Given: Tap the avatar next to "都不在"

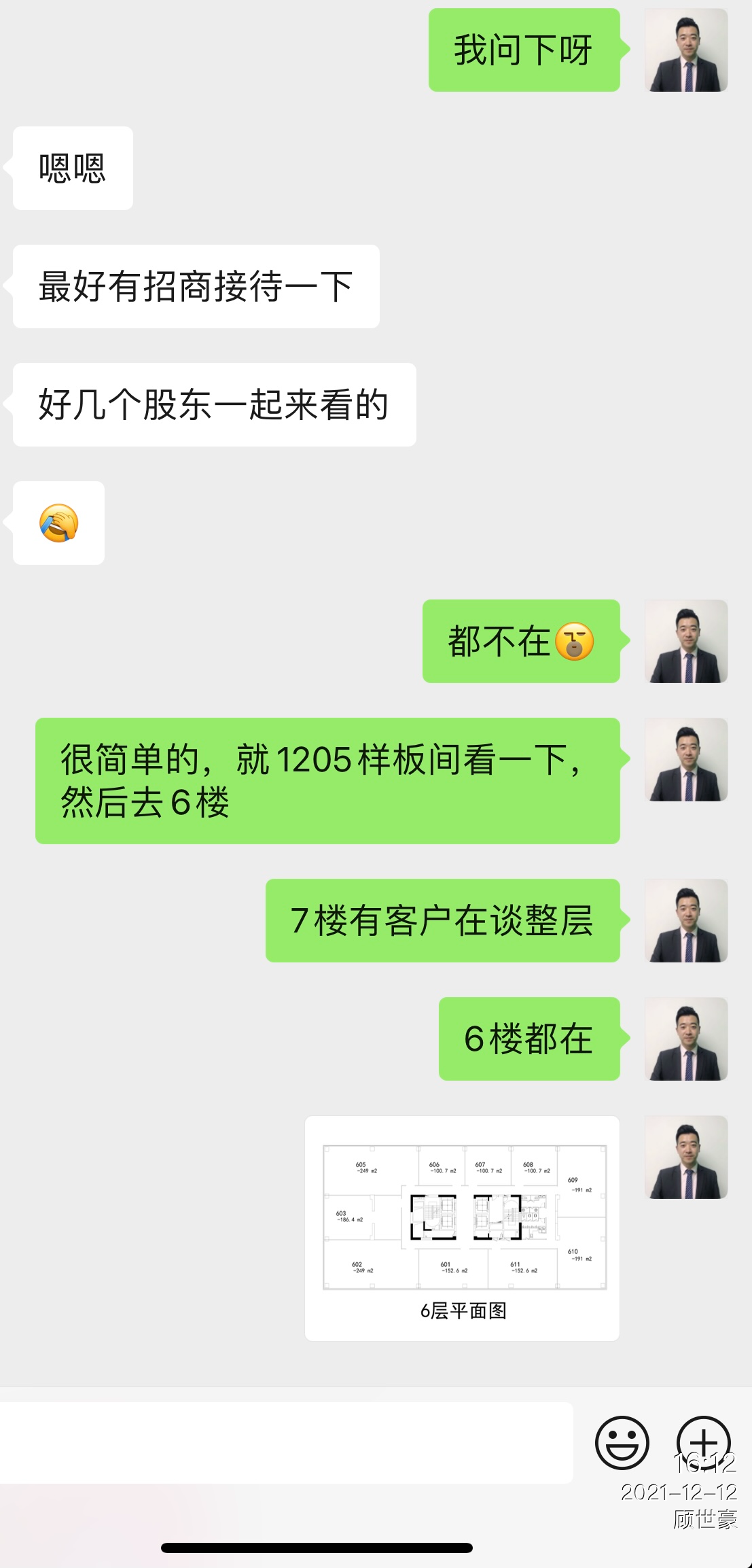Looking at the screenshot, I should [x=685, y=641].
